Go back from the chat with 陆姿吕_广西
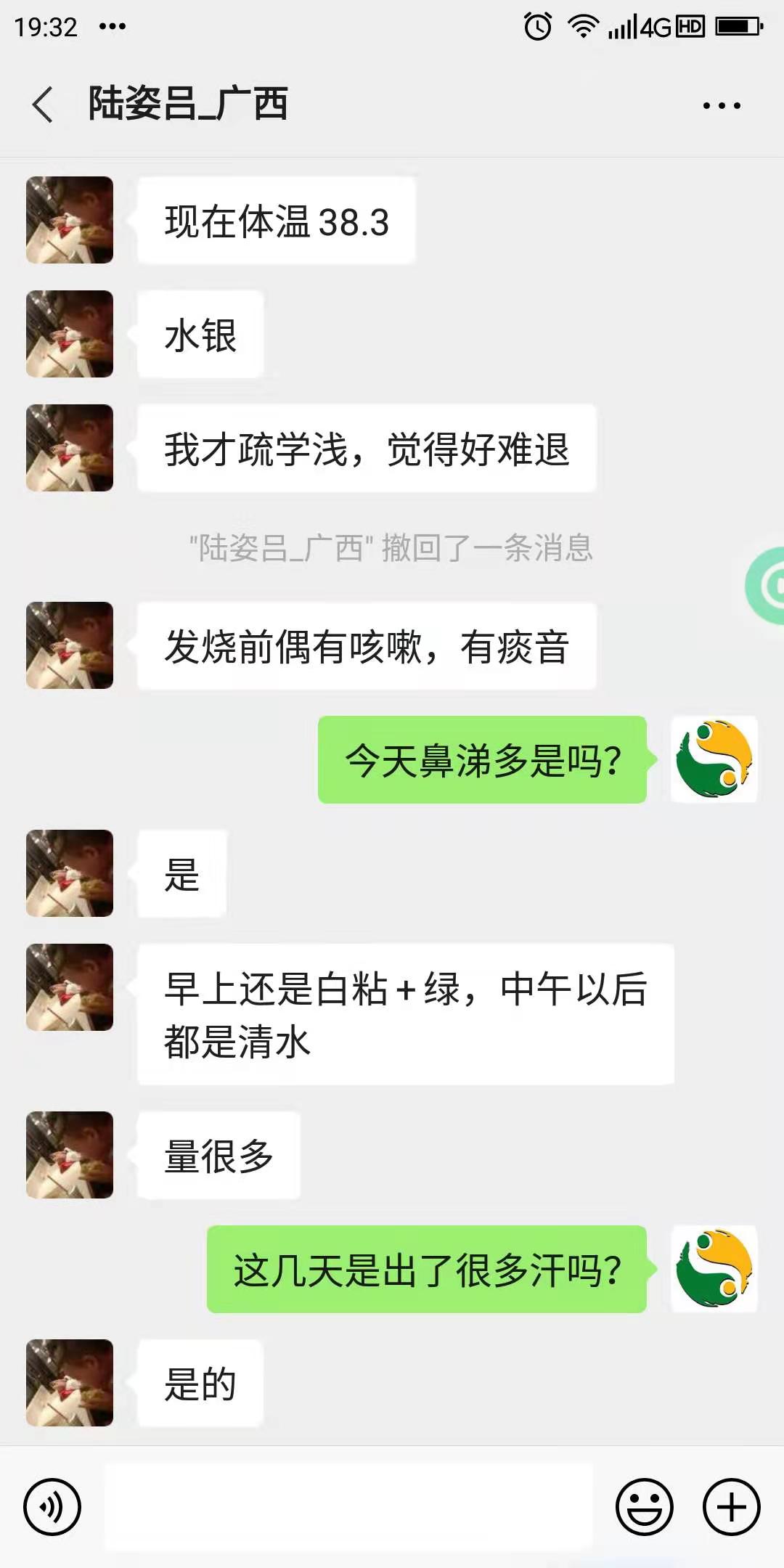Image resolution: width=784 pixels, height=1568 pixels. pyautogui.click(x=44, y=105)
